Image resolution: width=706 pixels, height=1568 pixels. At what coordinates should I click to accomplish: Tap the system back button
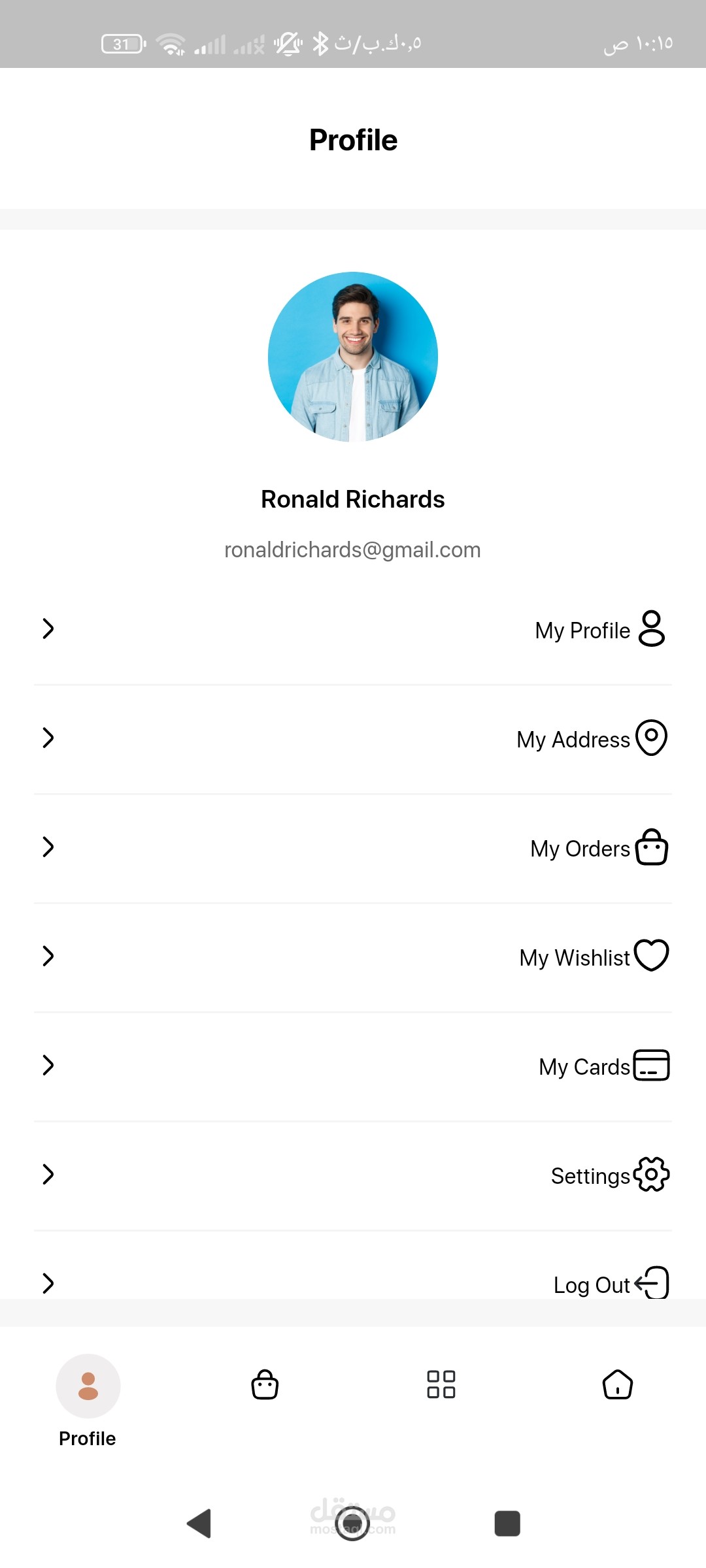[199, 1524]
